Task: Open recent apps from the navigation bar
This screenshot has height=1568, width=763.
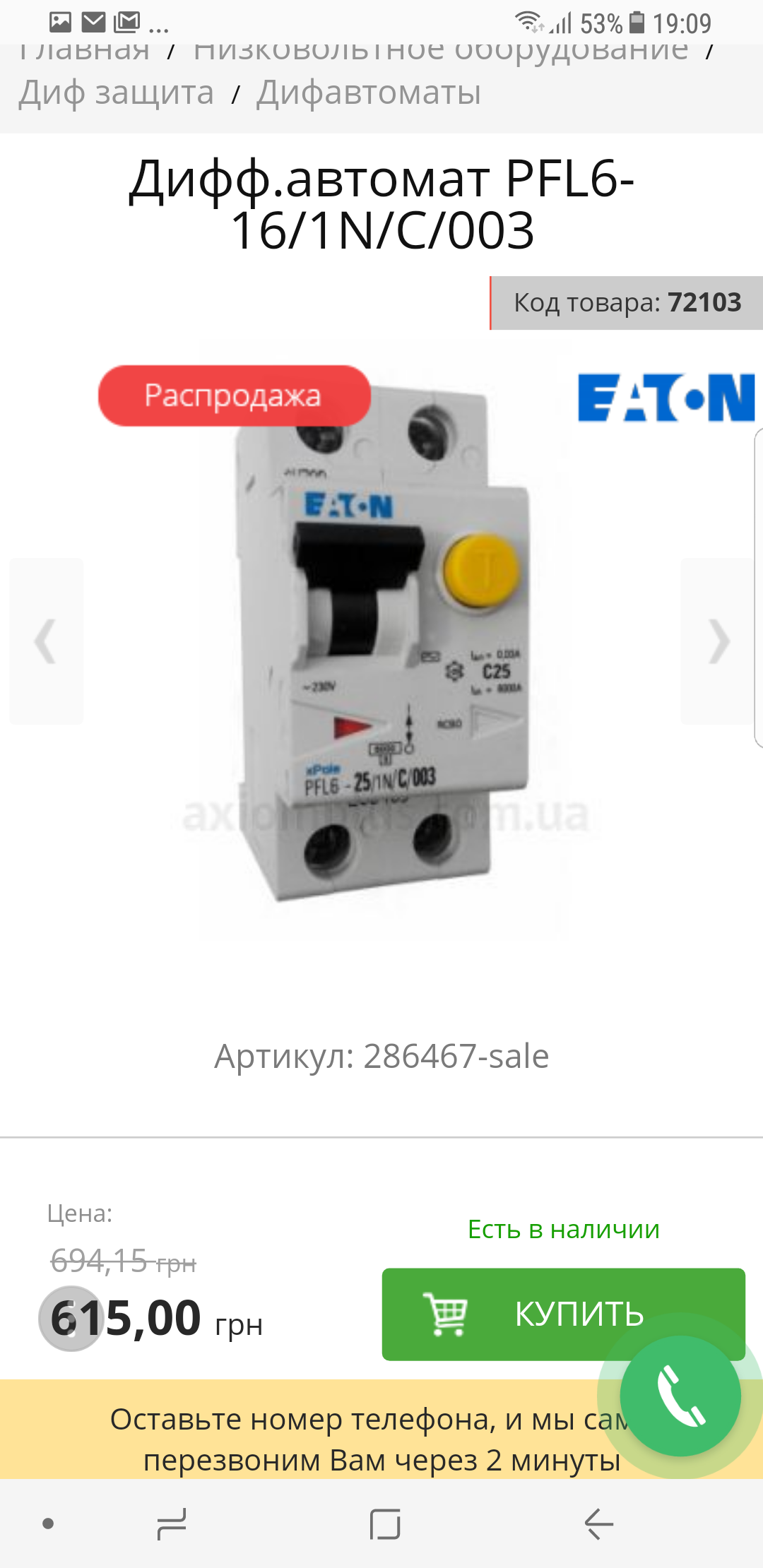Action: click(x=172, y=1524)
